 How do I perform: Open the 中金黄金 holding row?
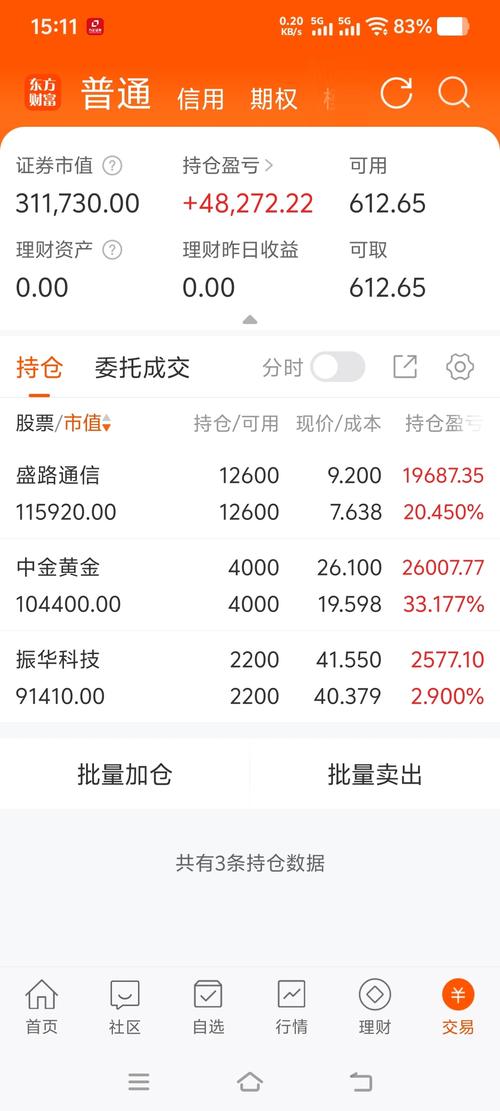pyautogui.click(x=250, y=585)
